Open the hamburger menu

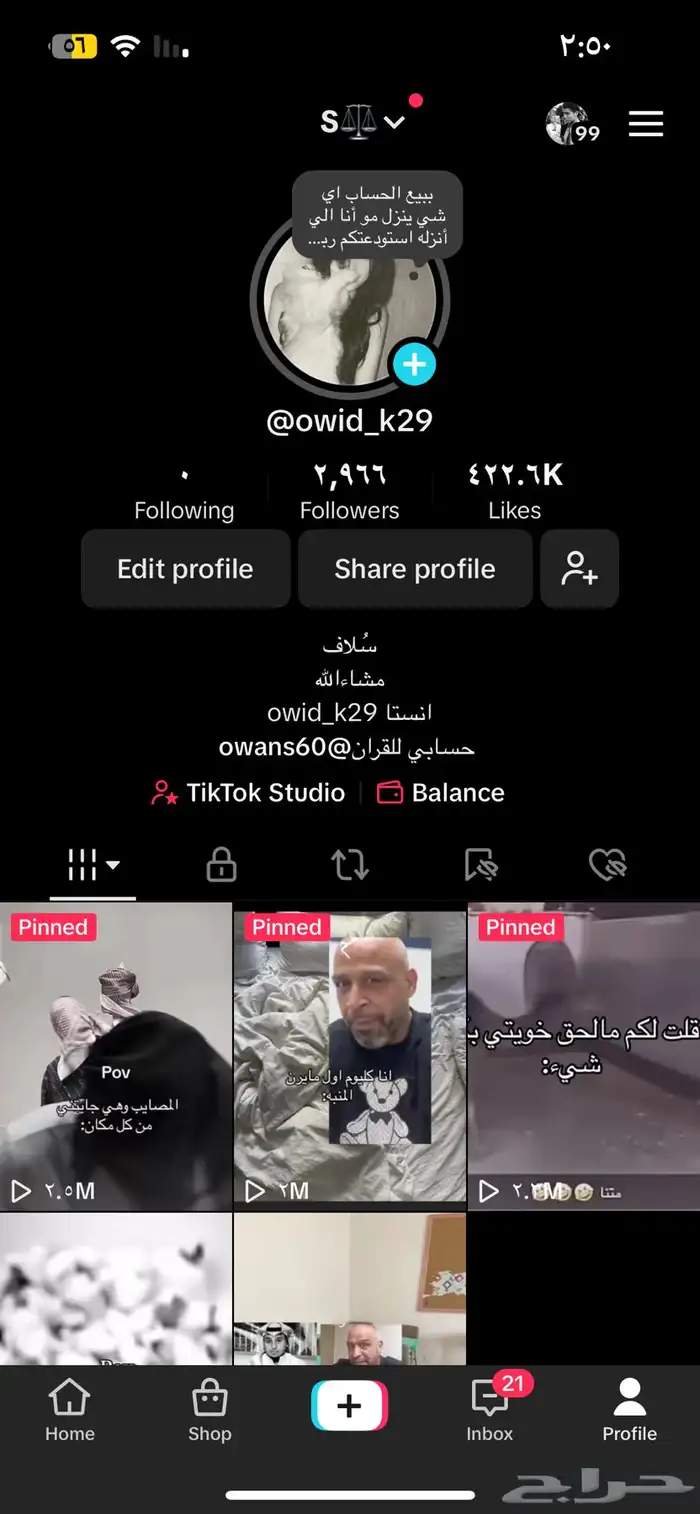click(646, 123)
